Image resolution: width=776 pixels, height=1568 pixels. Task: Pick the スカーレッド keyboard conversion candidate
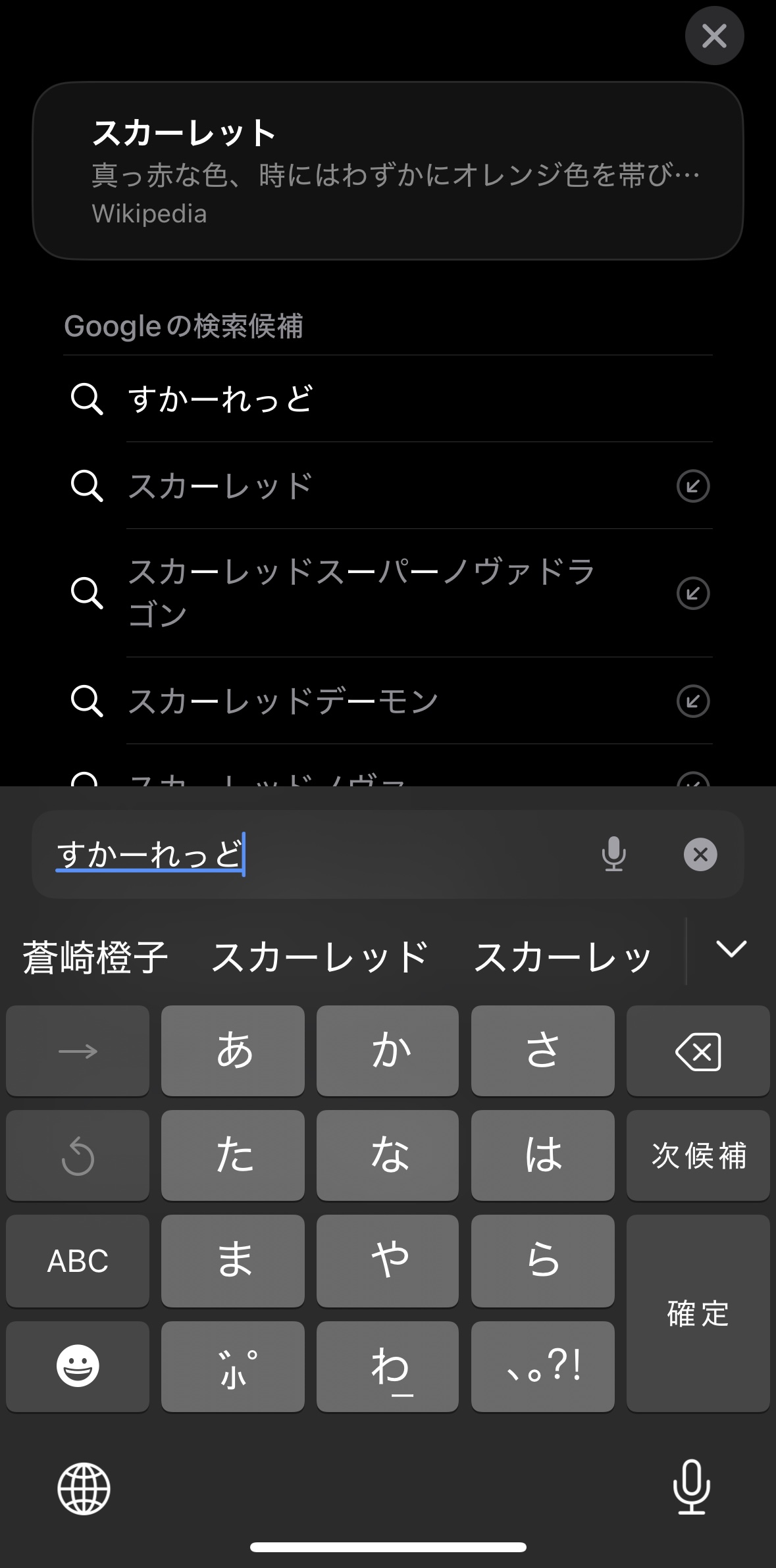320,957
